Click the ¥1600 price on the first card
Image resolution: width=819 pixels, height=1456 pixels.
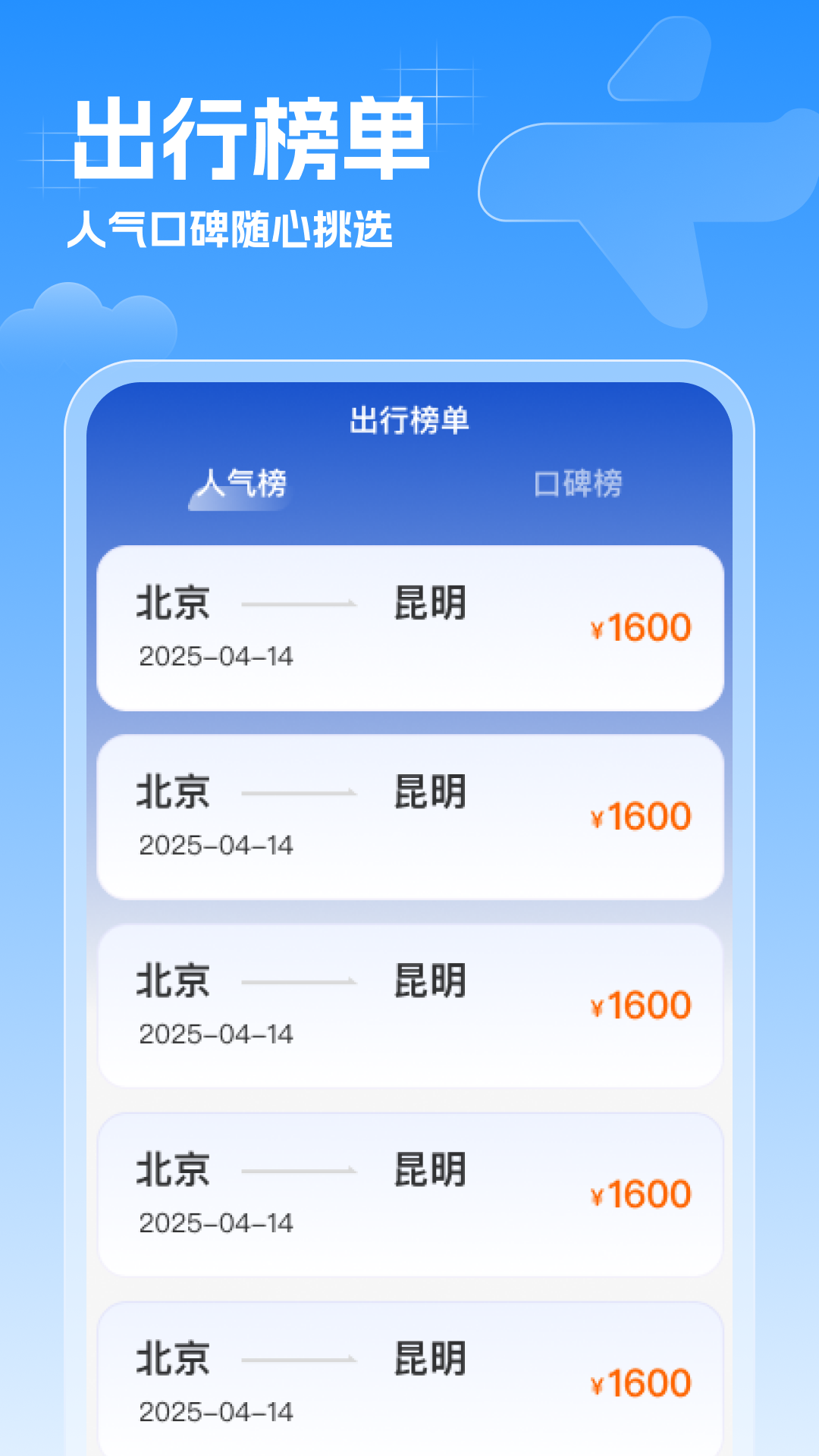tap(641, 628)
